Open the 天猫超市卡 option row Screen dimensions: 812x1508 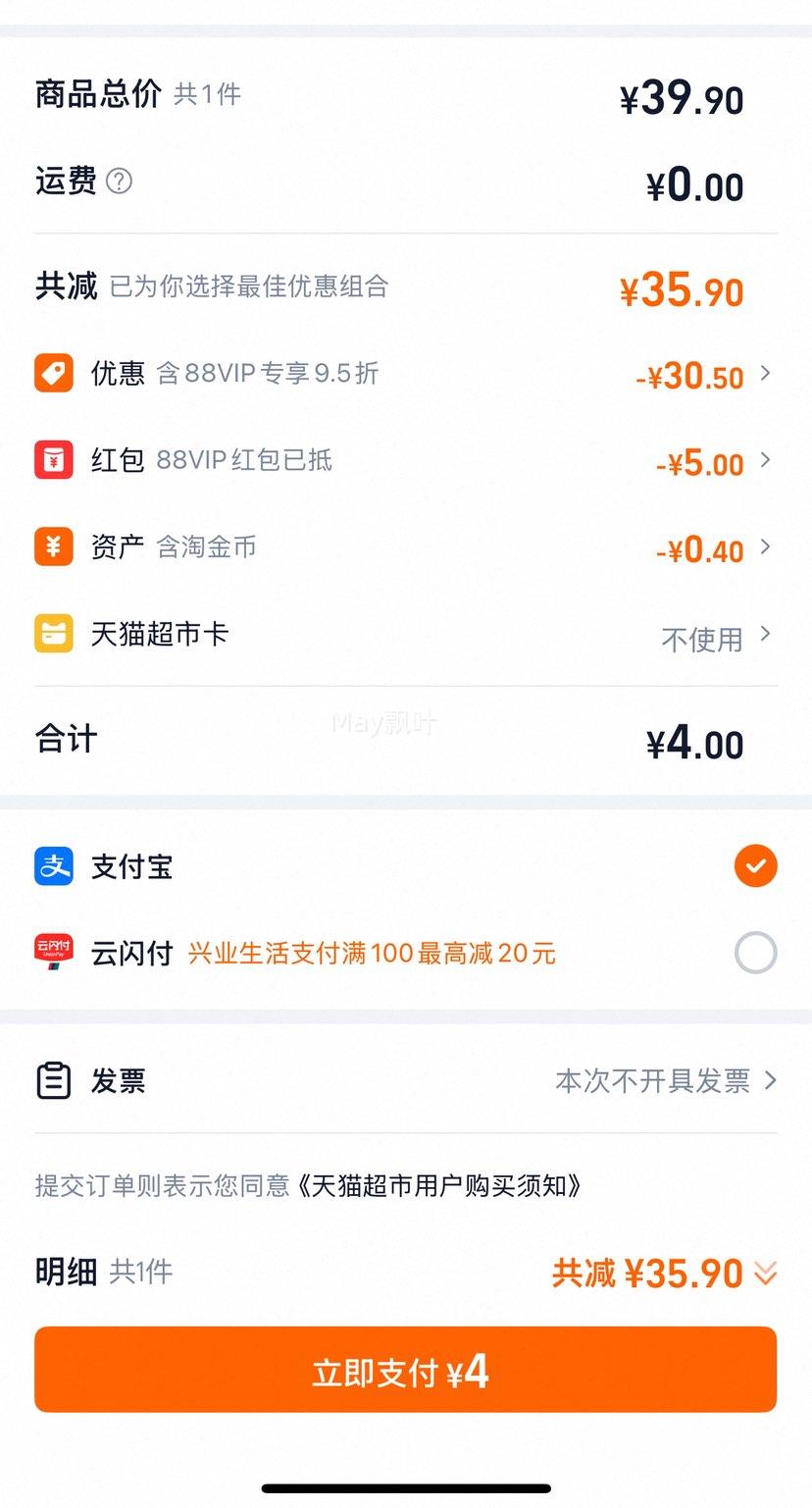pyautogui.click(x=406, y=635)
